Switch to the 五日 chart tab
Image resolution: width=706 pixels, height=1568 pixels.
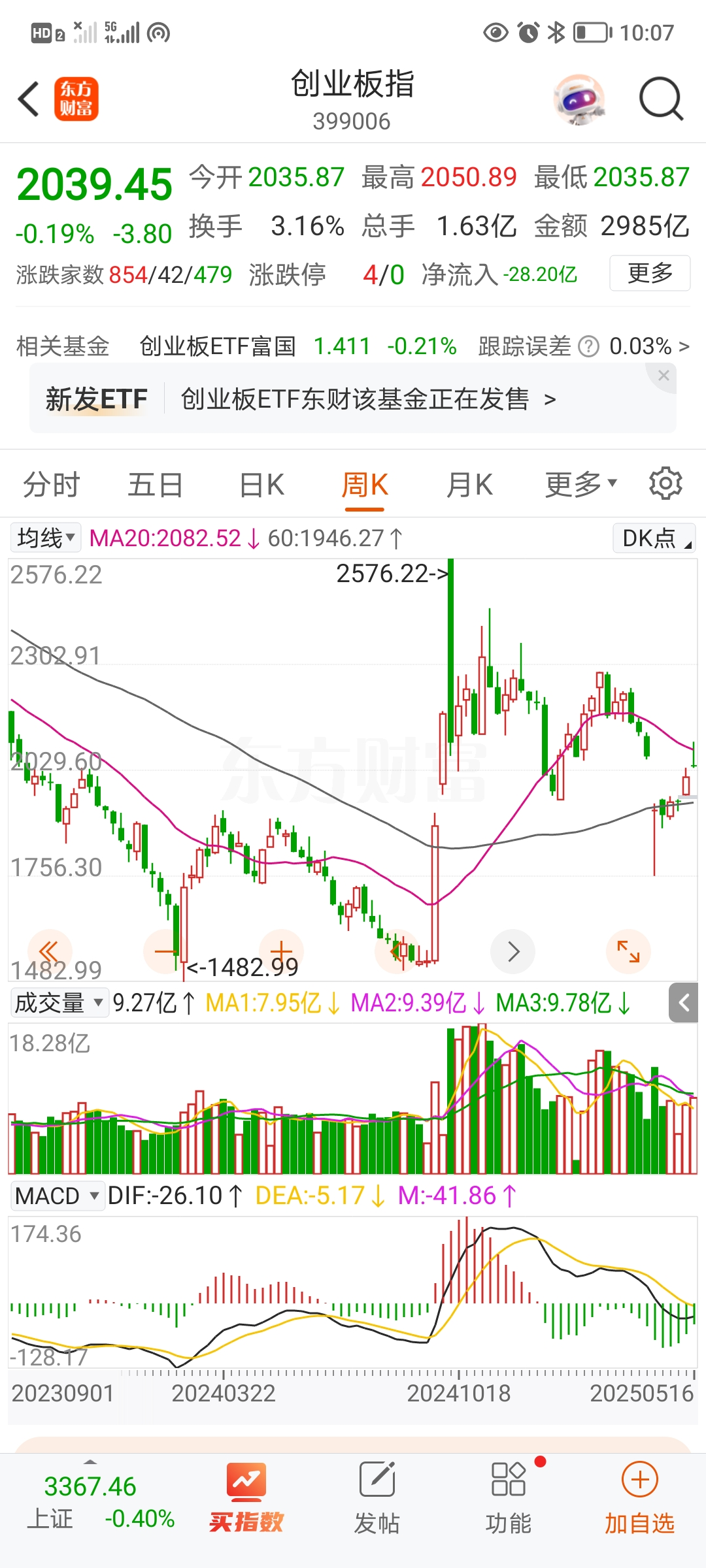pos(155,485)
